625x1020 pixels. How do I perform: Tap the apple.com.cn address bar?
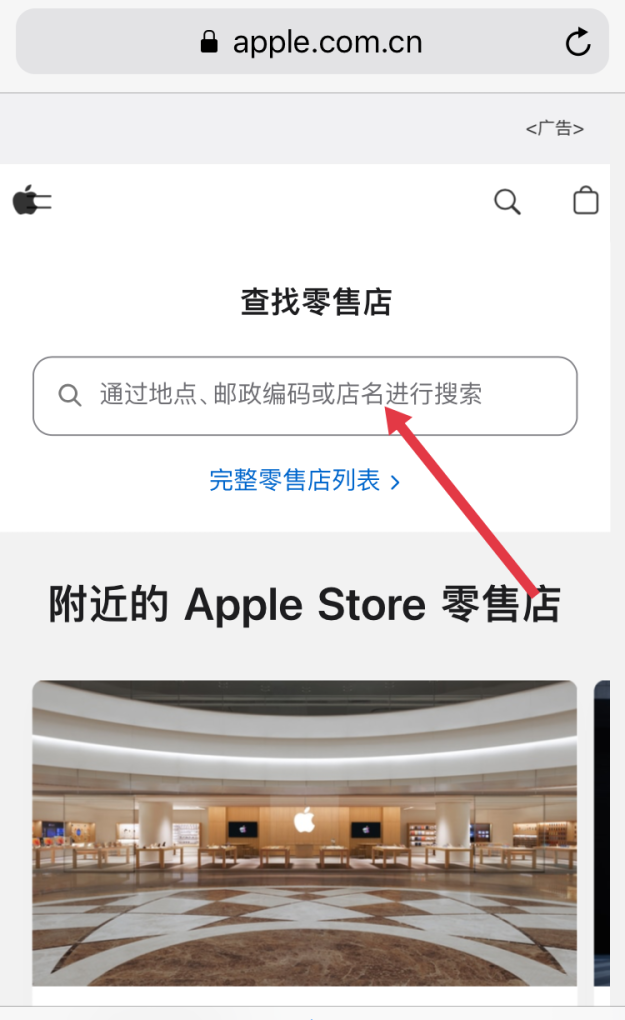pos(312,42)
